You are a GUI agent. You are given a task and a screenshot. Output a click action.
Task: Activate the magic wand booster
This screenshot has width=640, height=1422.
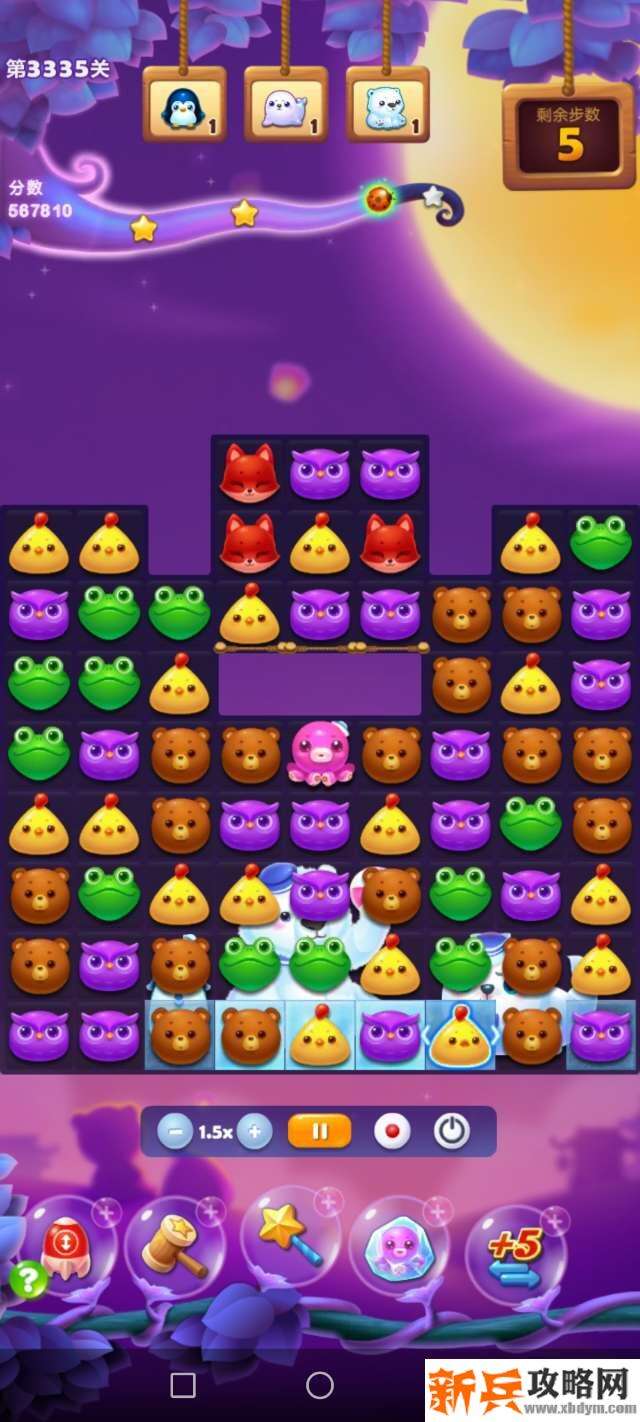[x=290, y=1240]
